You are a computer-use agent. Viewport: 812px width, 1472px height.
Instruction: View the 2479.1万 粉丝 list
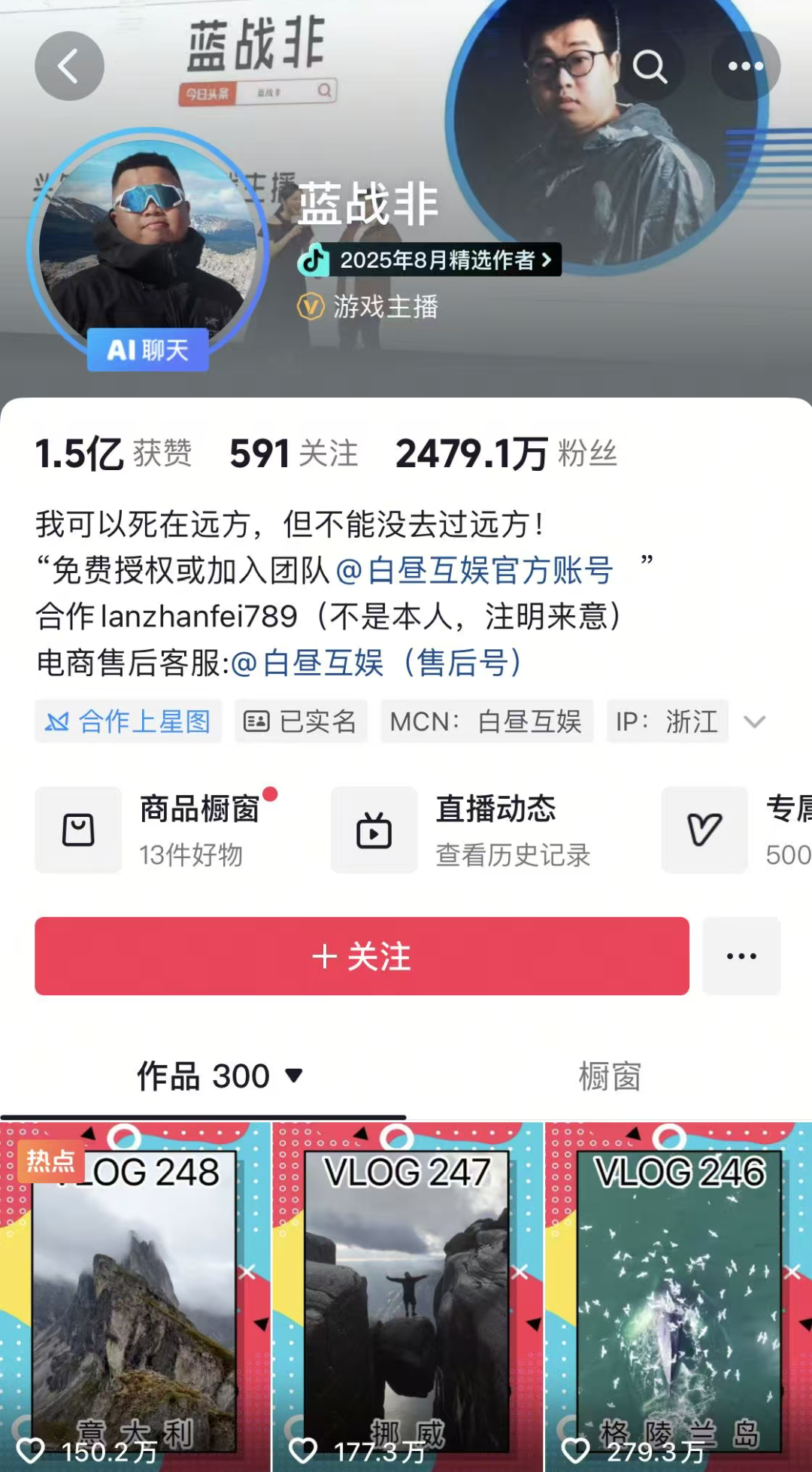click(x=506, y=454)
